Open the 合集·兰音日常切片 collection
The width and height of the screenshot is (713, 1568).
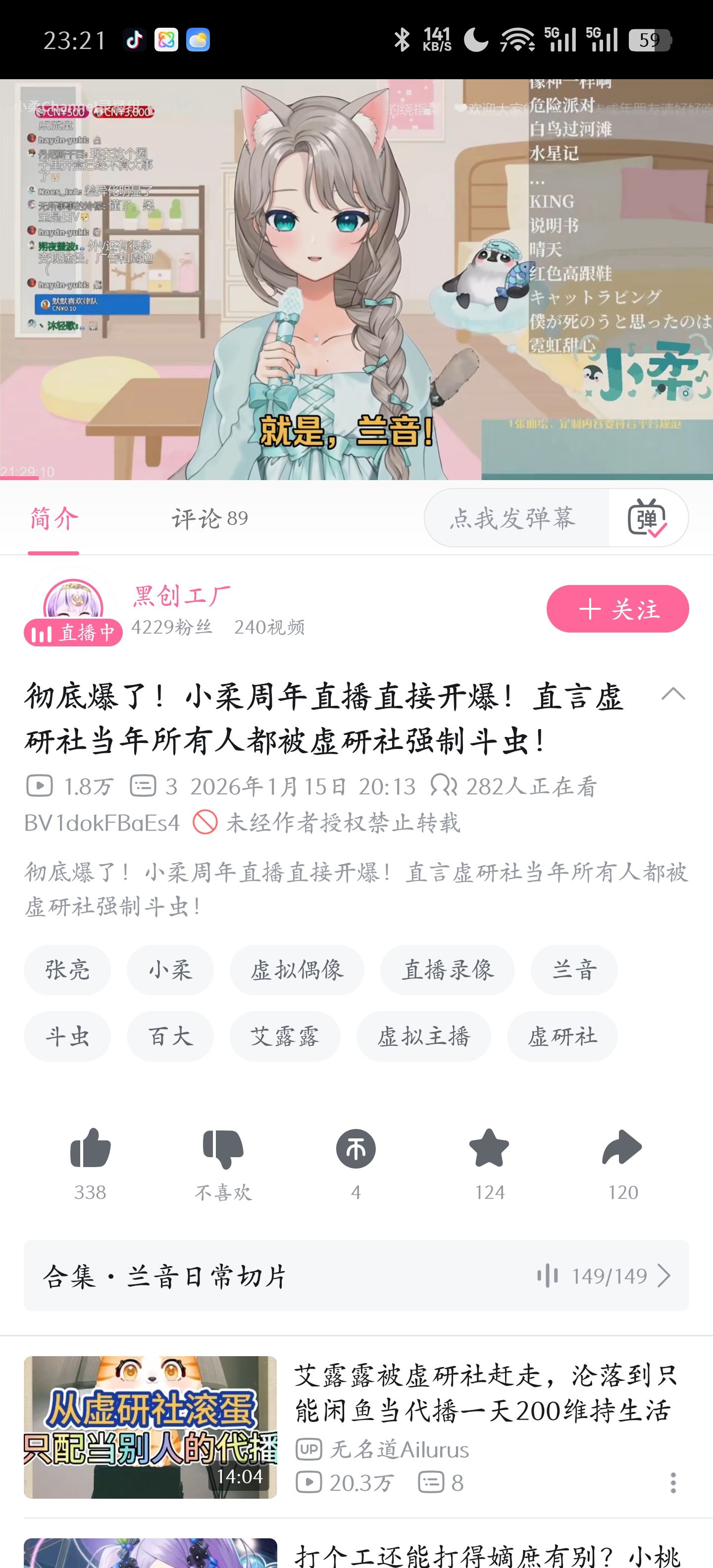(x=356, y=1275)
